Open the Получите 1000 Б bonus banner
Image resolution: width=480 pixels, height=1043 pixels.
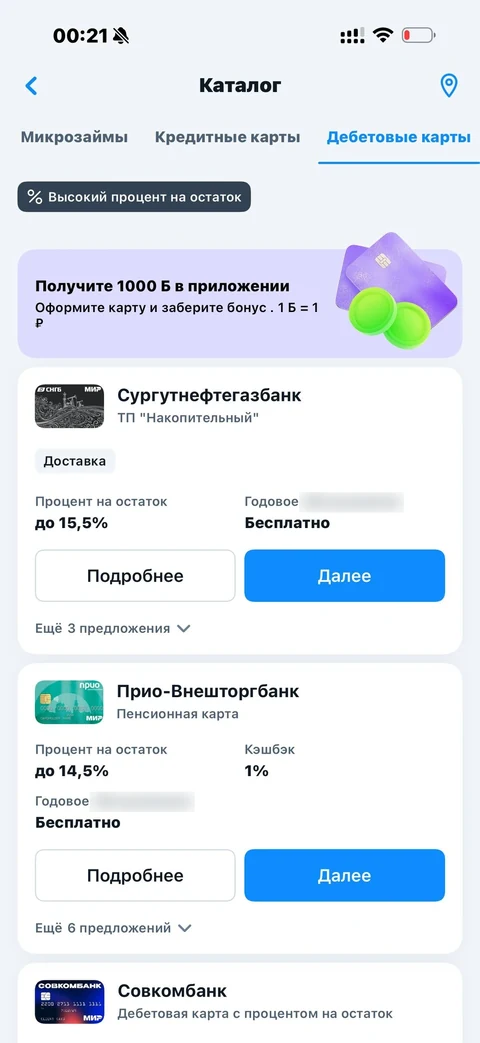(239, 304)
